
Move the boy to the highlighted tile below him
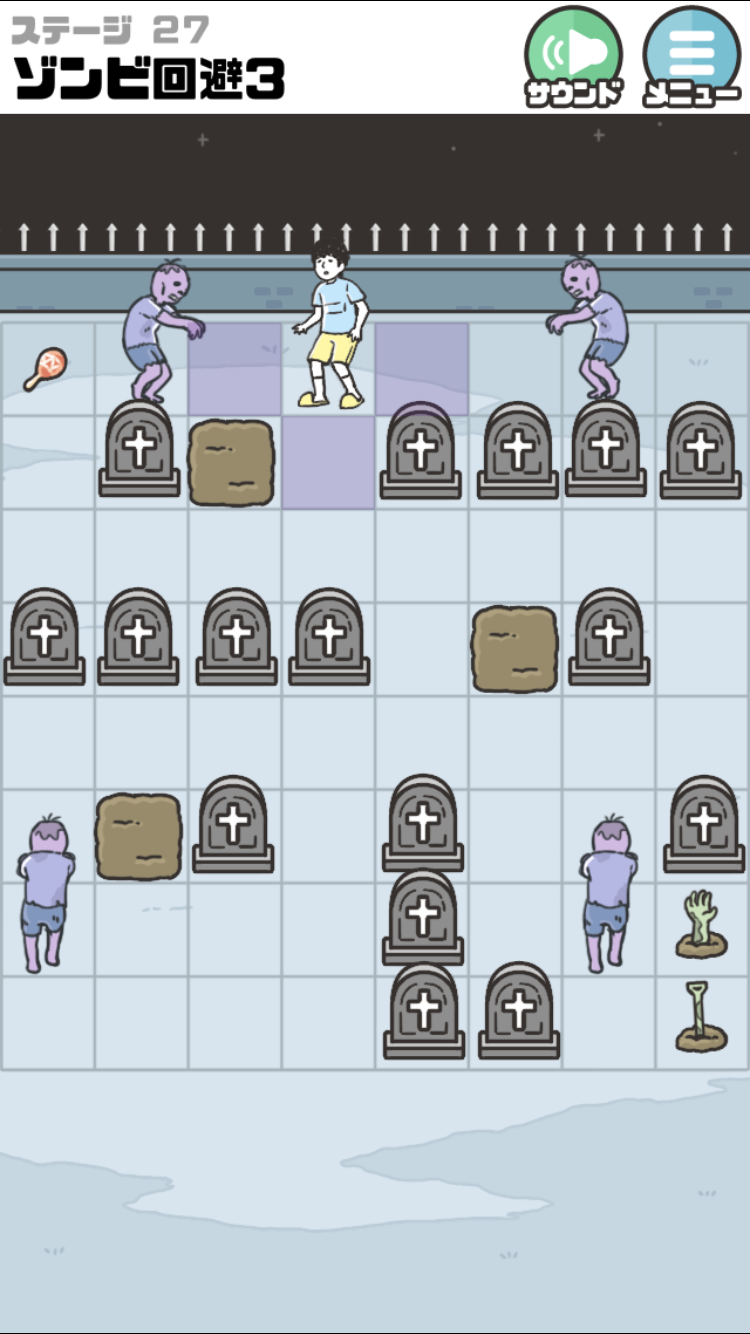pyautogui.click(x=328, y=463)
